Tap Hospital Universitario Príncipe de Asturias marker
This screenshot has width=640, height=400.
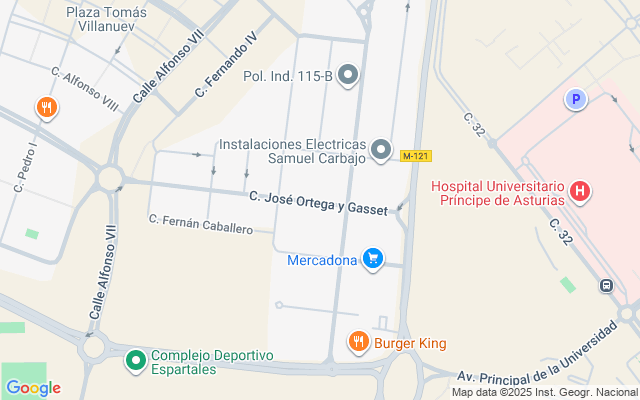pos(578,191)
